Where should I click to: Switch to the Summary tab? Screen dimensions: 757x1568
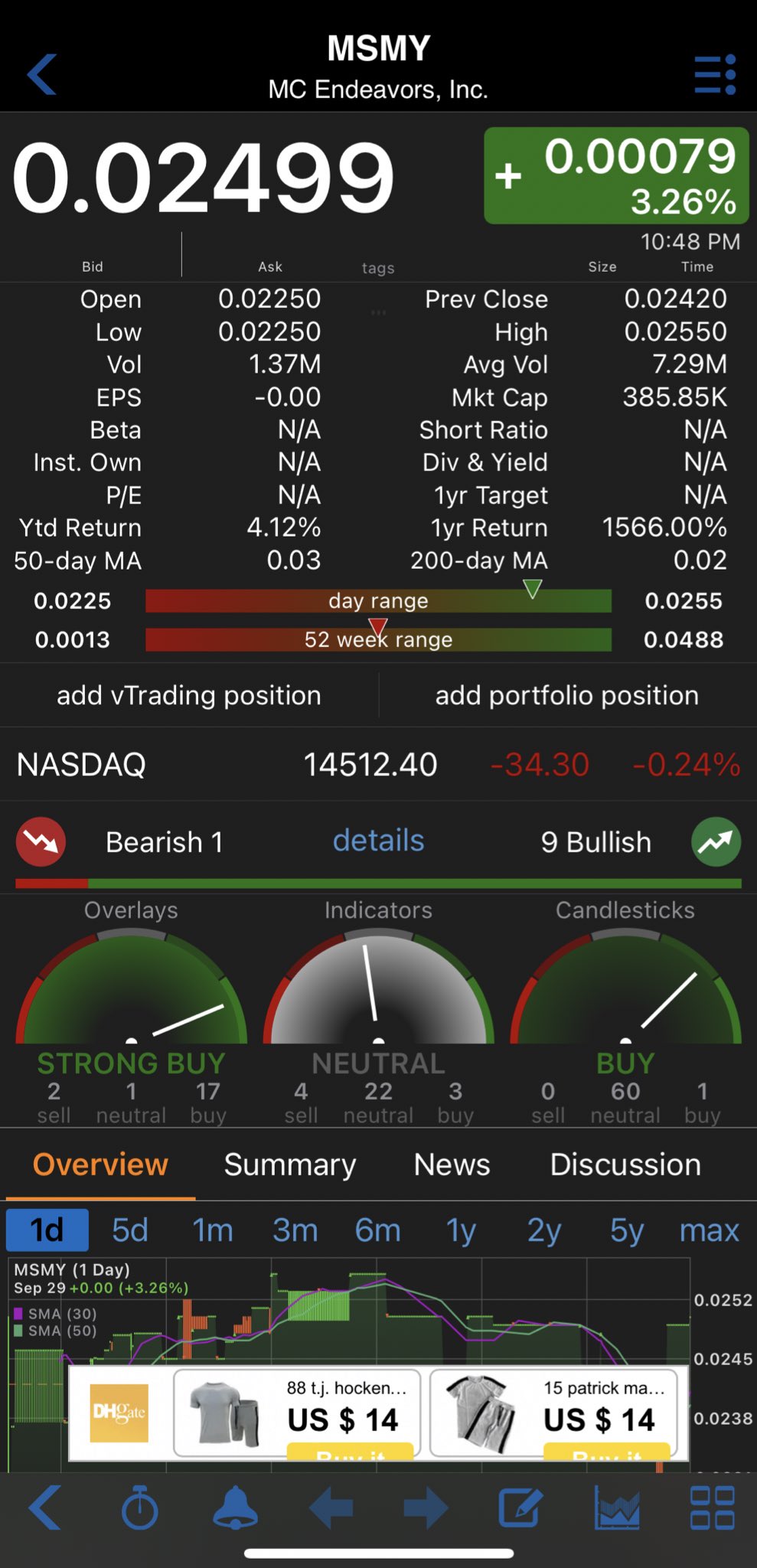(x=290, y=1165)
